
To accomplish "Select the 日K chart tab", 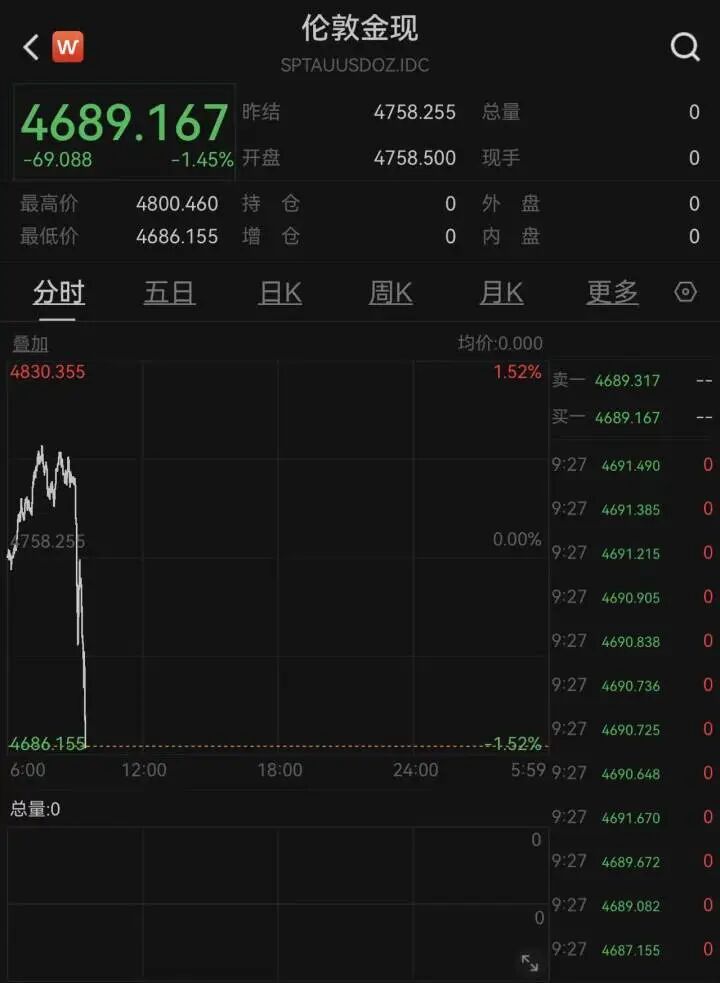I will click(280, 292).
